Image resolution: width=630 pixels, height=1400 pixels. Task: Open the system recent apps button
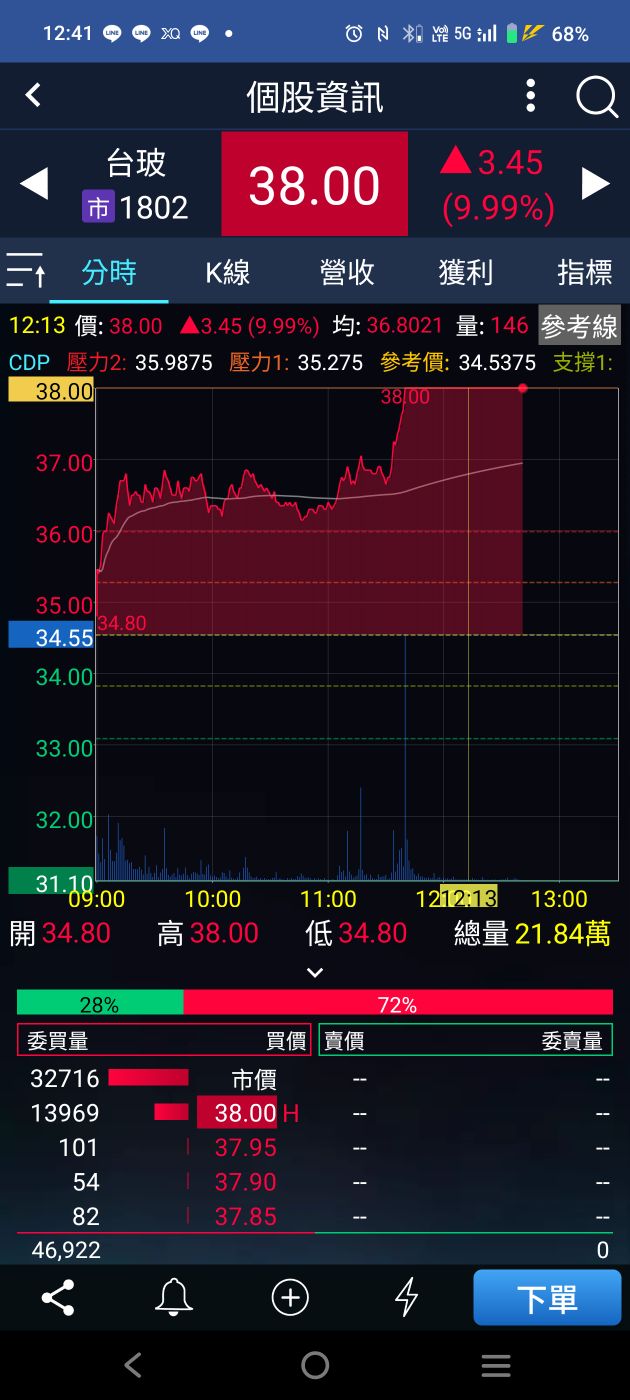click(496, 1366)
